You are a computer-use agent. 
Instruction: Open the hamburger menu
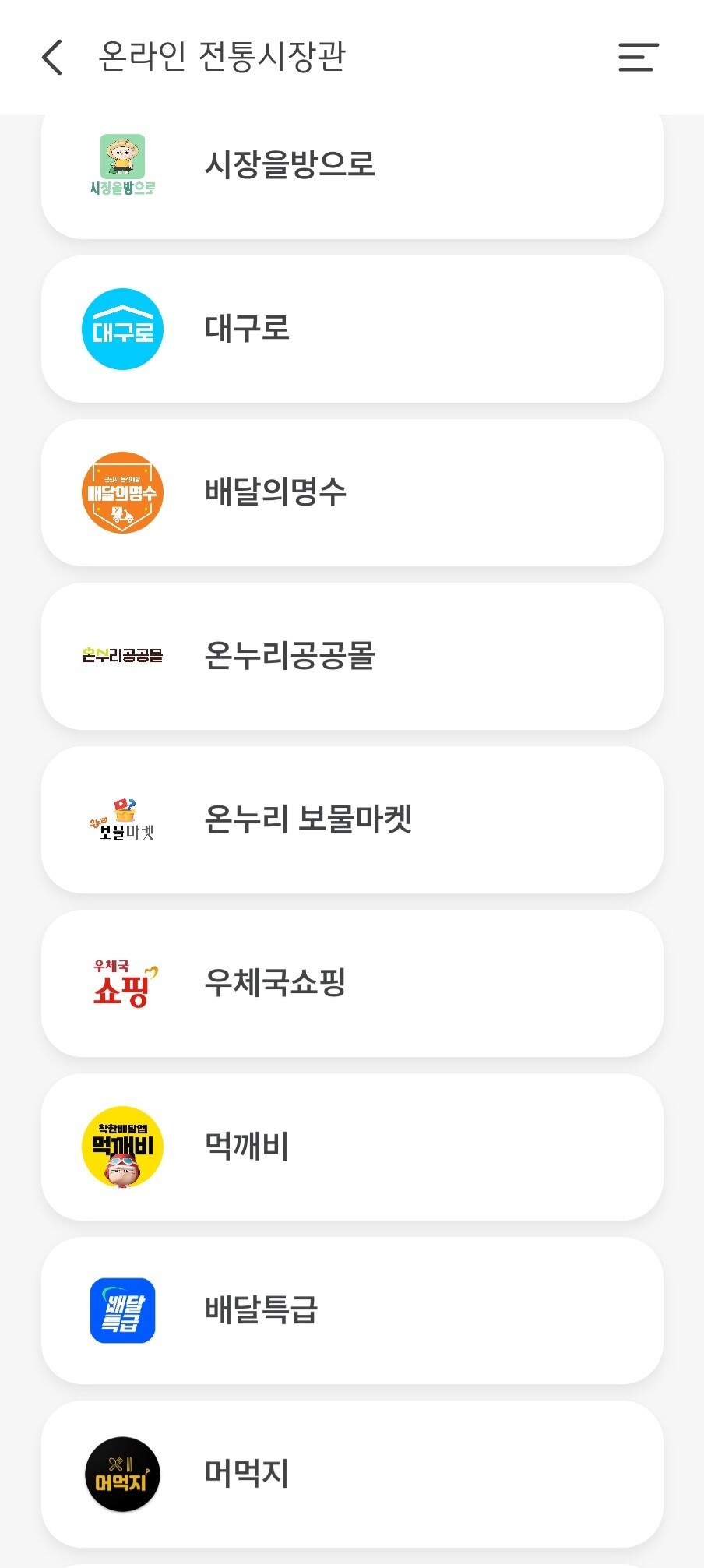click(638, 58)
